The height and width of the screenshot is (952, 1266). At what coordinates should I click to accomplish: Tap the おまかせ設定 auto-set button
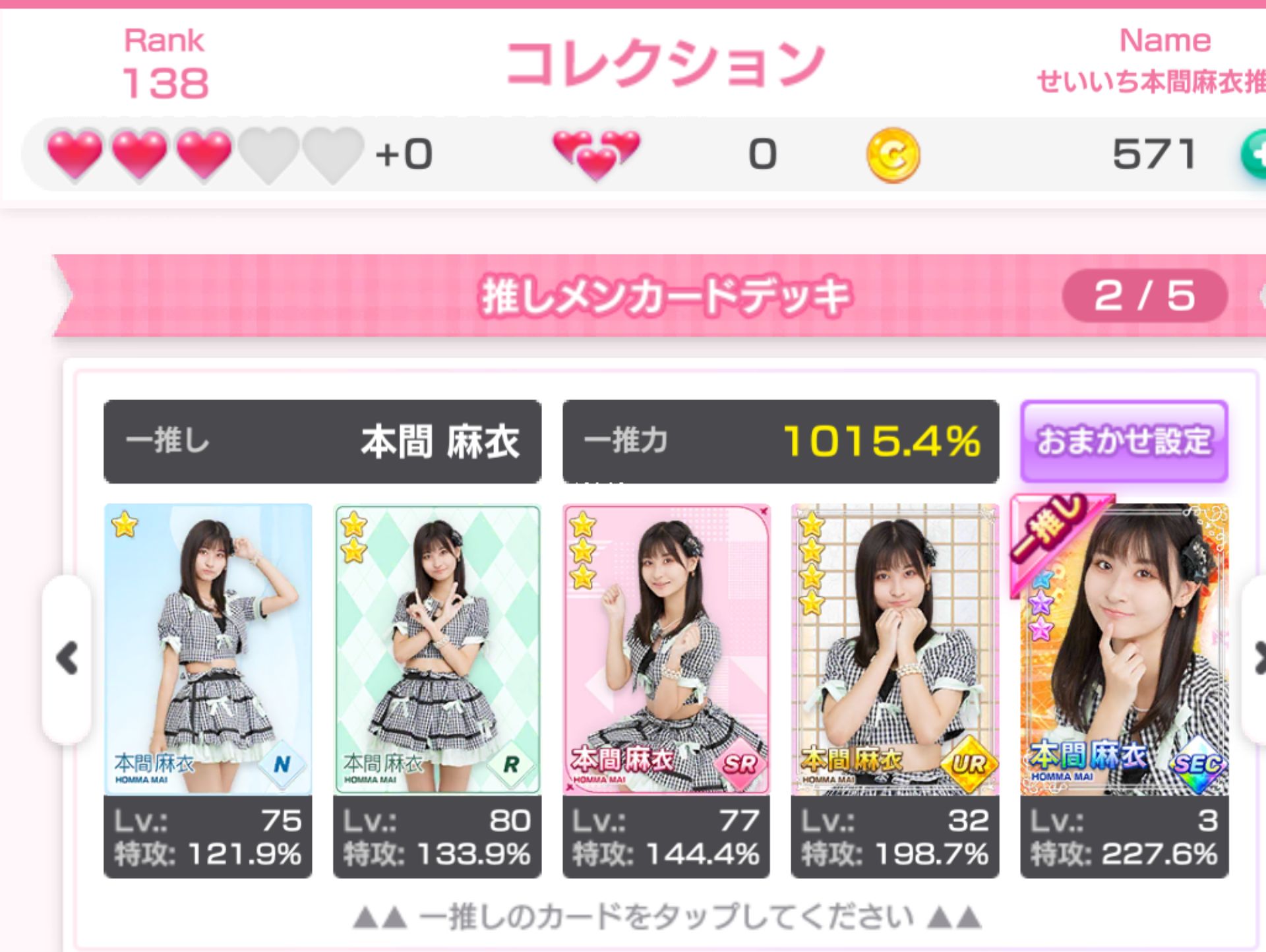coord(1124,441)
